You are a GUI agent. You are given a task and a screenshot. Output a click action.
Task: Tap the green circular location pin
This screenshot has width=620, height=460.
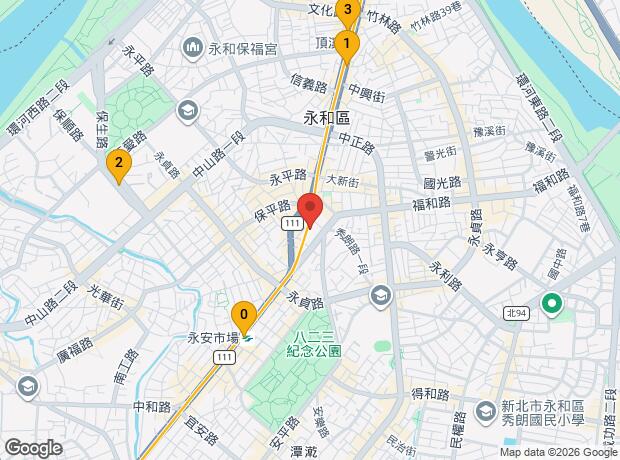click(552, 304)
